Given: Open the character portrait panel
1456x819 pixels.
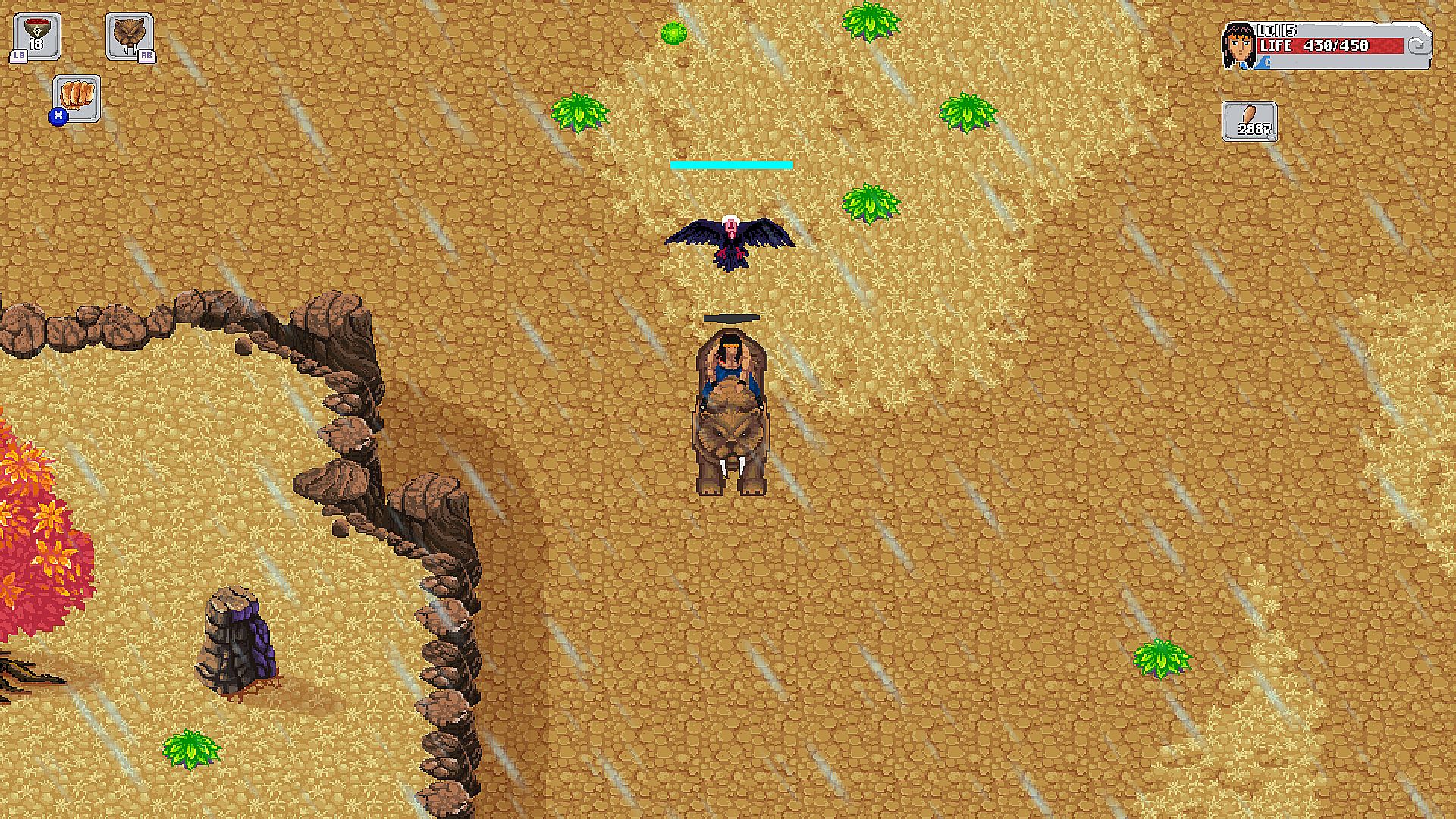Looking at the screenshot, I should [x=1239, y=46].
